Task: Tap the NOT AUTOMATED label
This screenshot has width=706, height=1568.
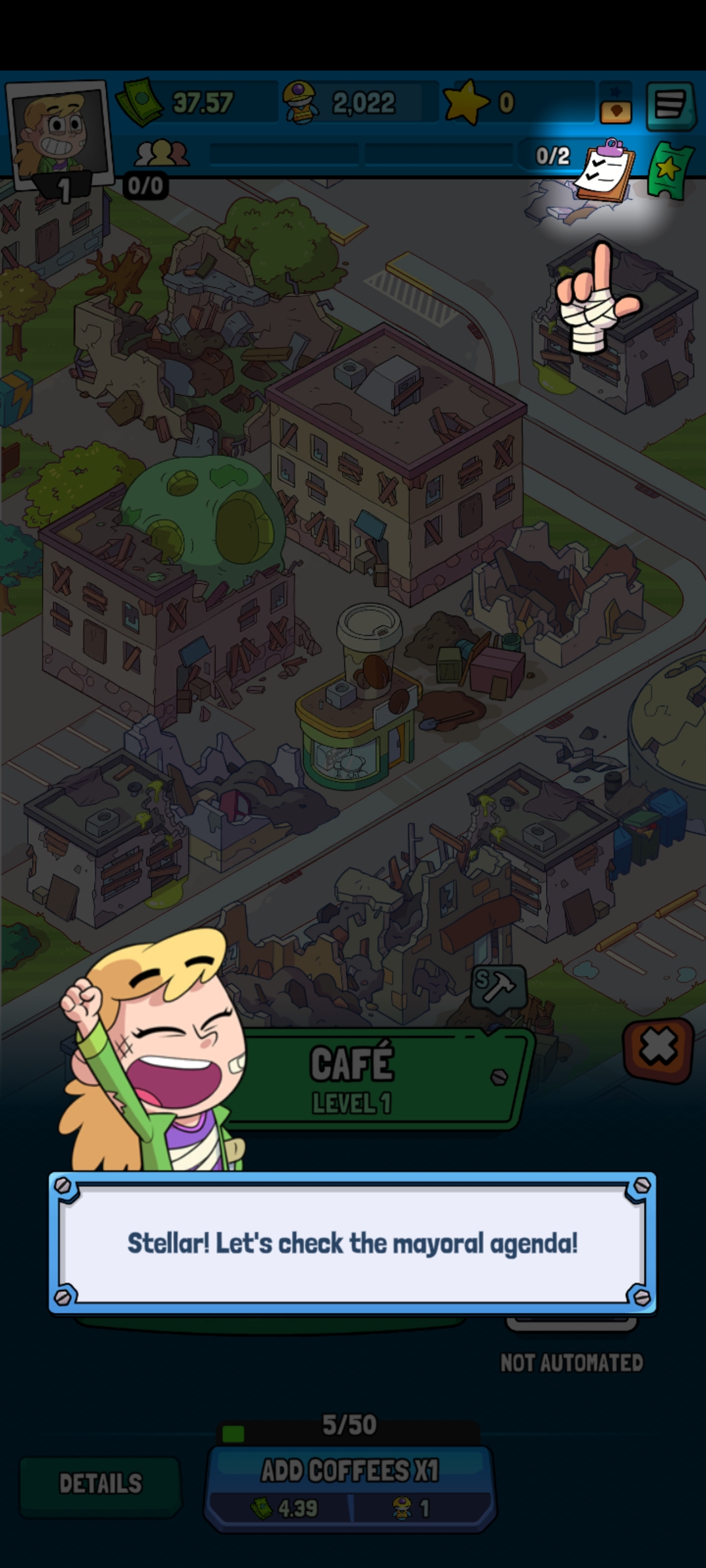Action: tap(571, 1362)
